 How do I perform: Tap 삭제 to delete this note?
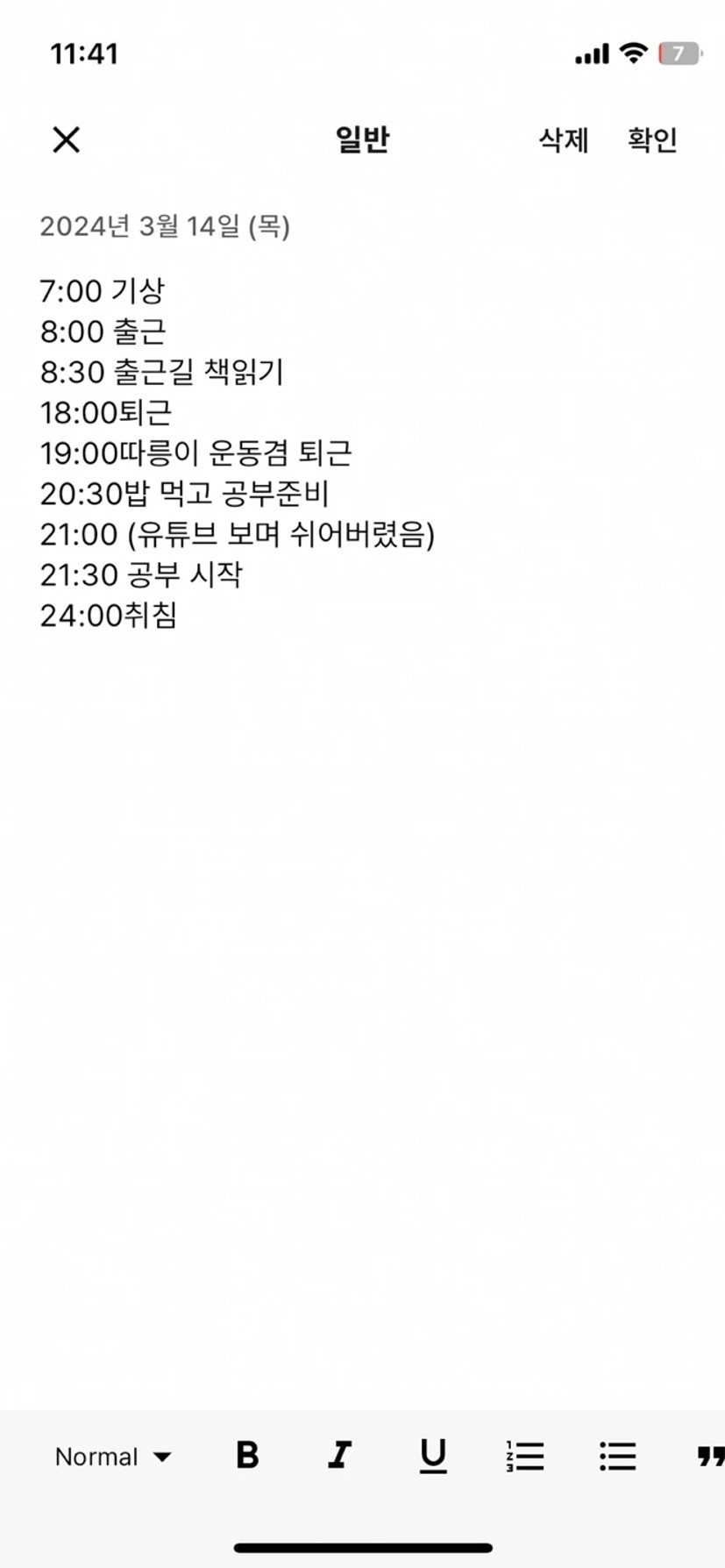tap(563, 139)
